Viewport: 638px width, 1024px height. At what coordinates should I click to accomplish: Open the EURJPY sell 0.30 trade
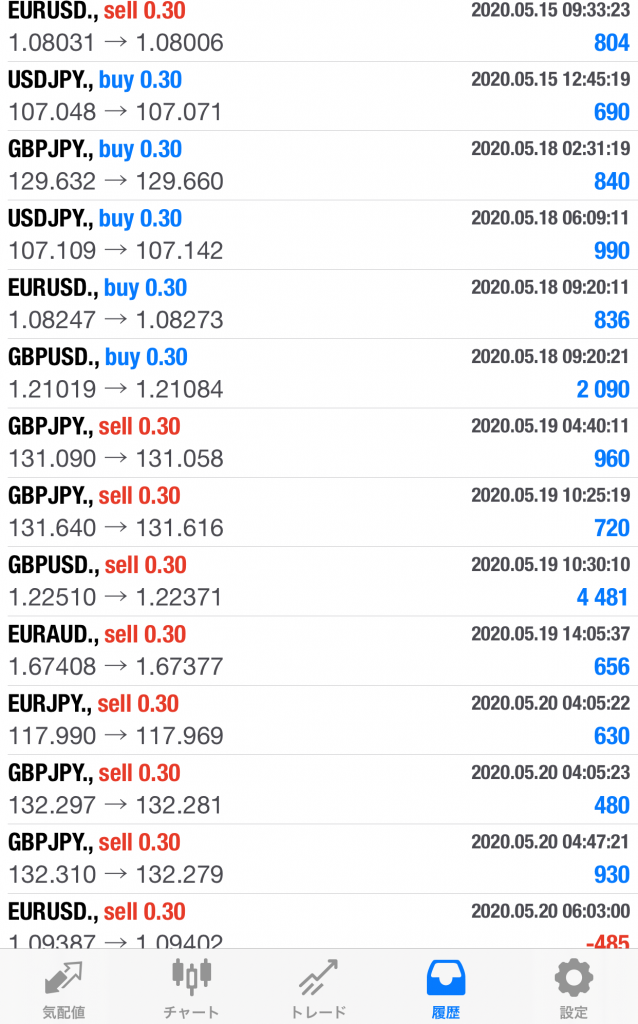tap(319, 720)
